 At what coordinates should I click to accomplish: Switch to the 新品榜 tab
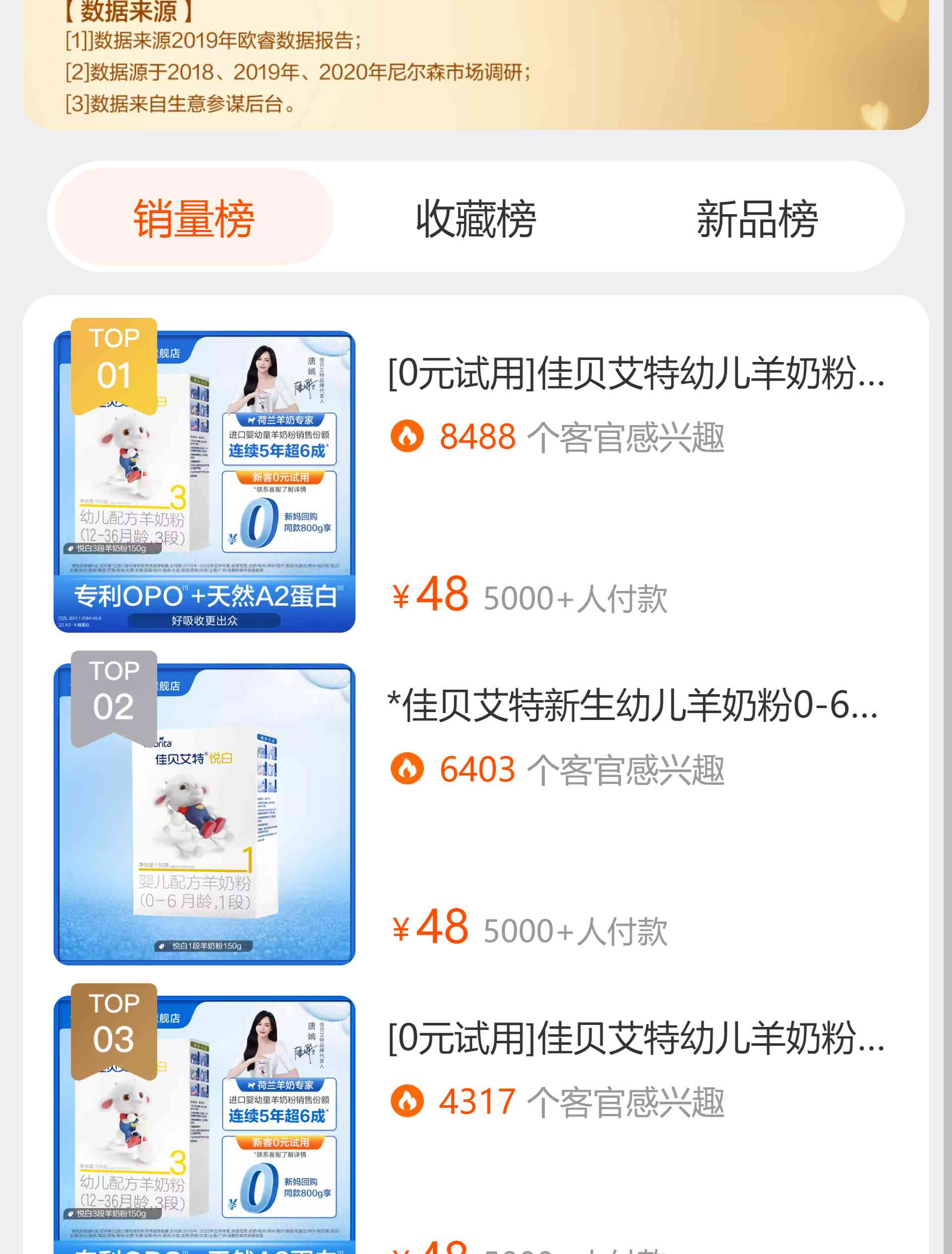point(757,218)
